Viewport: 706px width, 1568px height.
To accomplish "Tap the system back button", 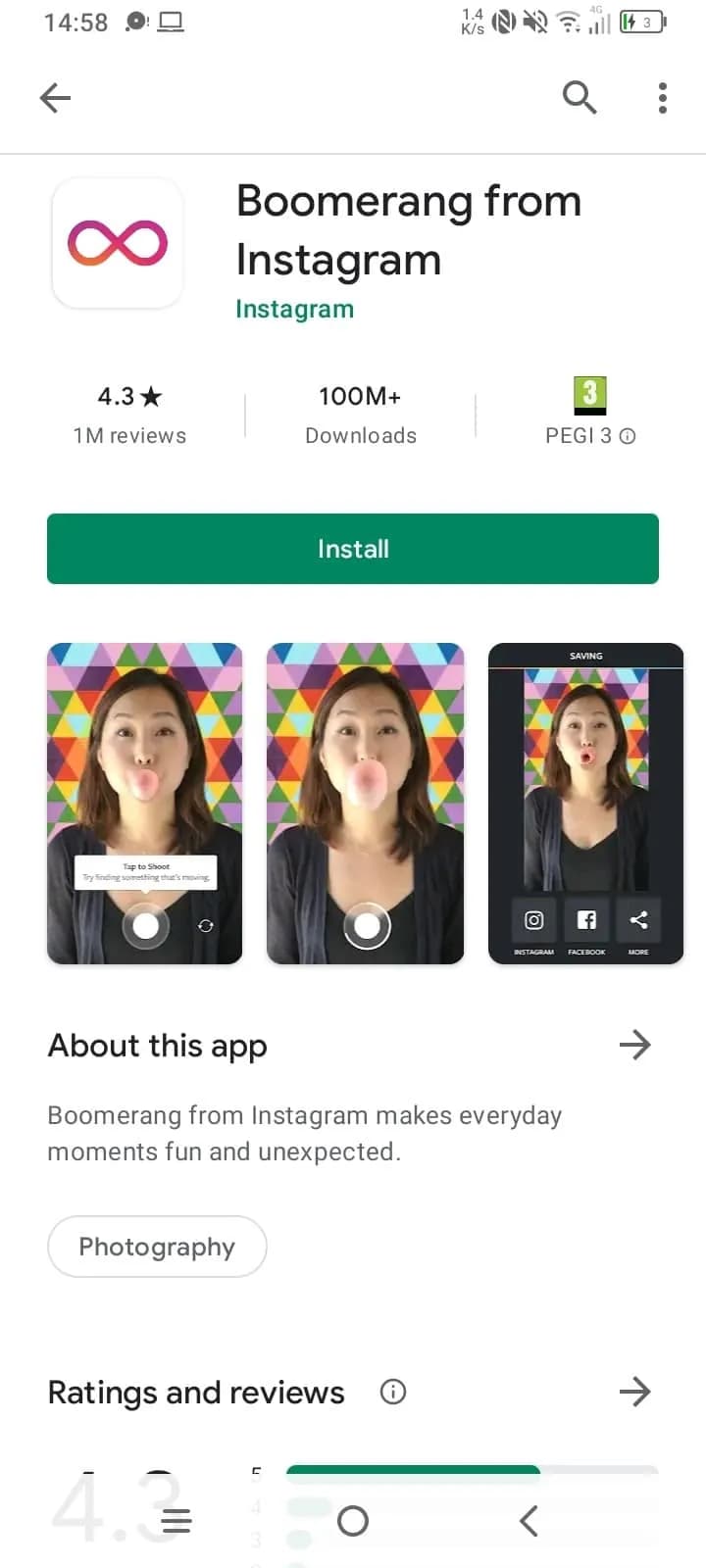I will [529, 1521].
